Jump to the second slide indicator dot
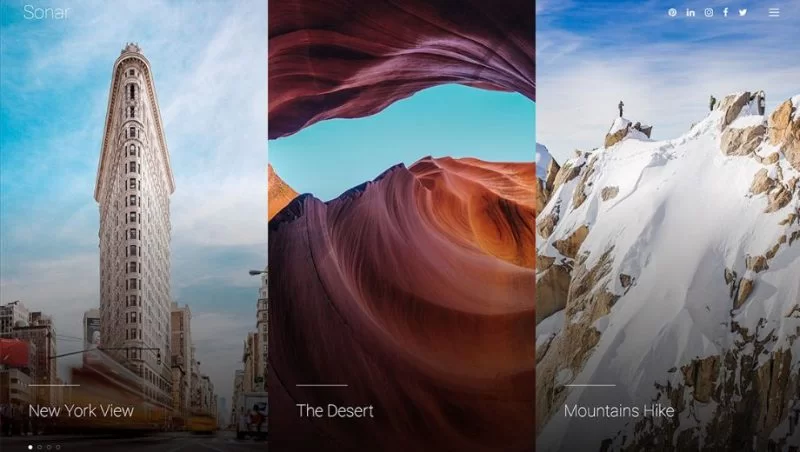800x452 pixels. coord(39,447)
